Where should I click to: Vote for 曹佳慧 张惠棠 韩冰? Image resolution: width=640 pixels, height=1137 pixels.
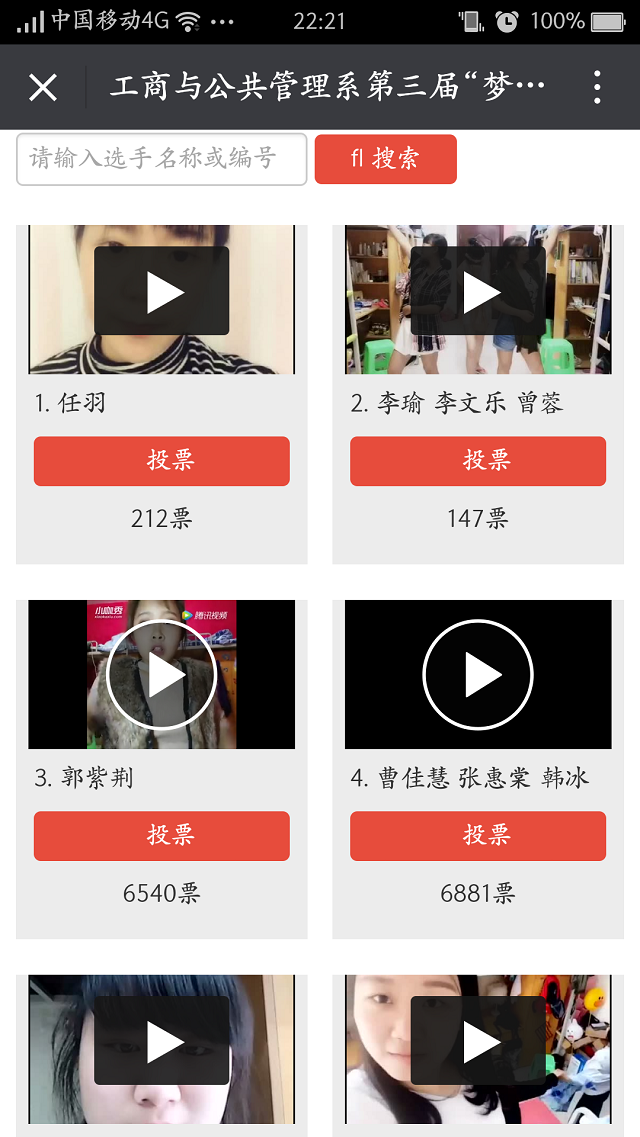(x=478, y=836)
